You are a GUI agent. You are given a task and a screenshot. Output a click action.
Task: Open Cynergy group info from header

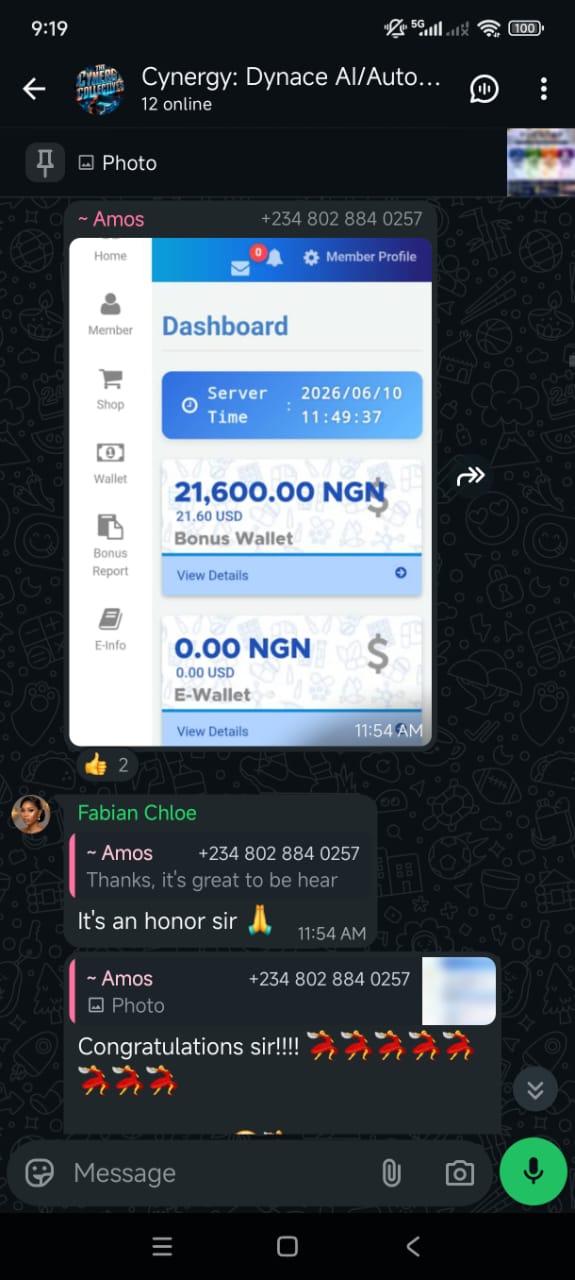(x=290, y=89)
